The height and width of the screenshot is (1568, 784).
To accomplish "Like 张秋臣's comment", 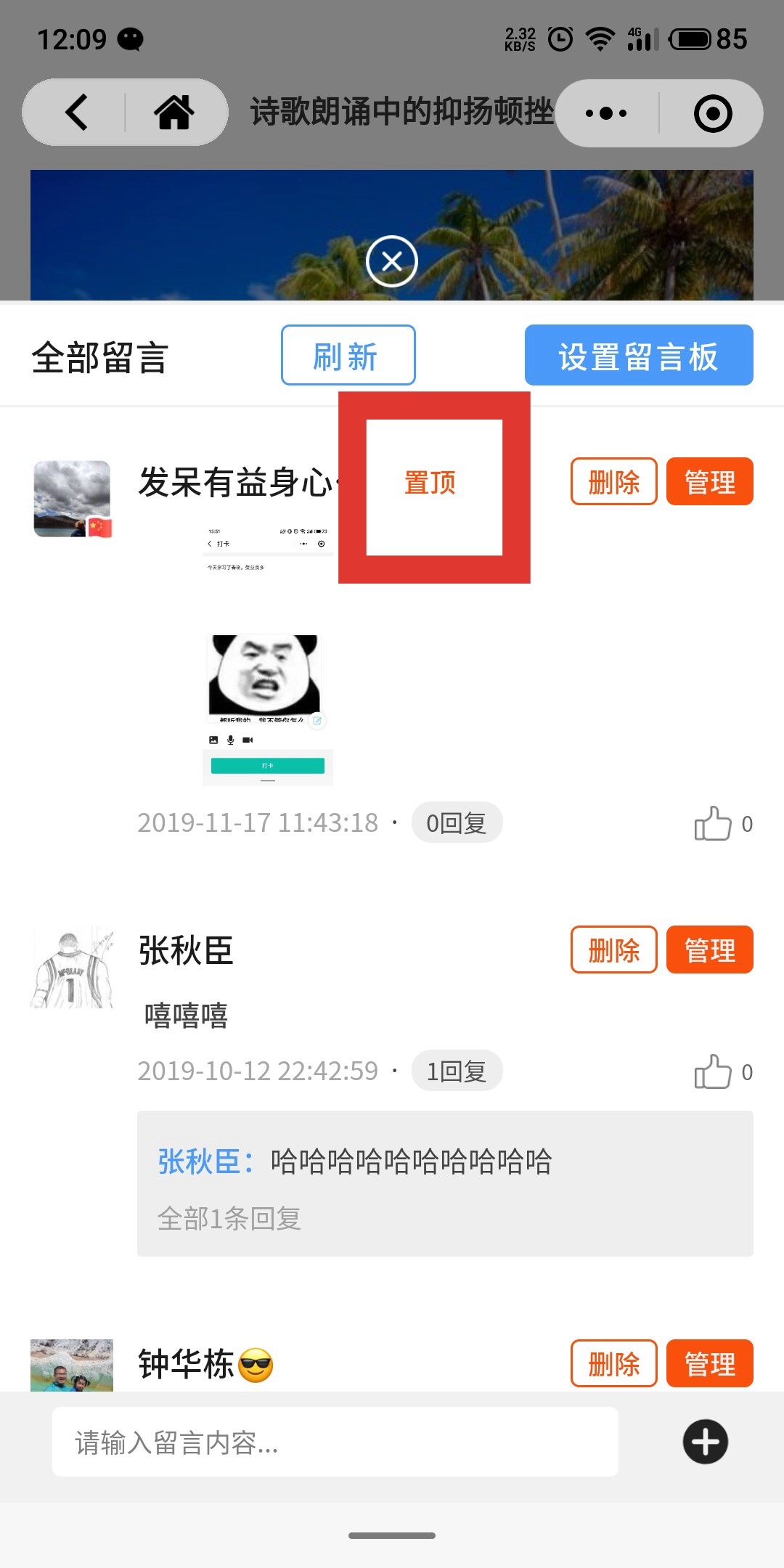I will [x=713, y=1072].
